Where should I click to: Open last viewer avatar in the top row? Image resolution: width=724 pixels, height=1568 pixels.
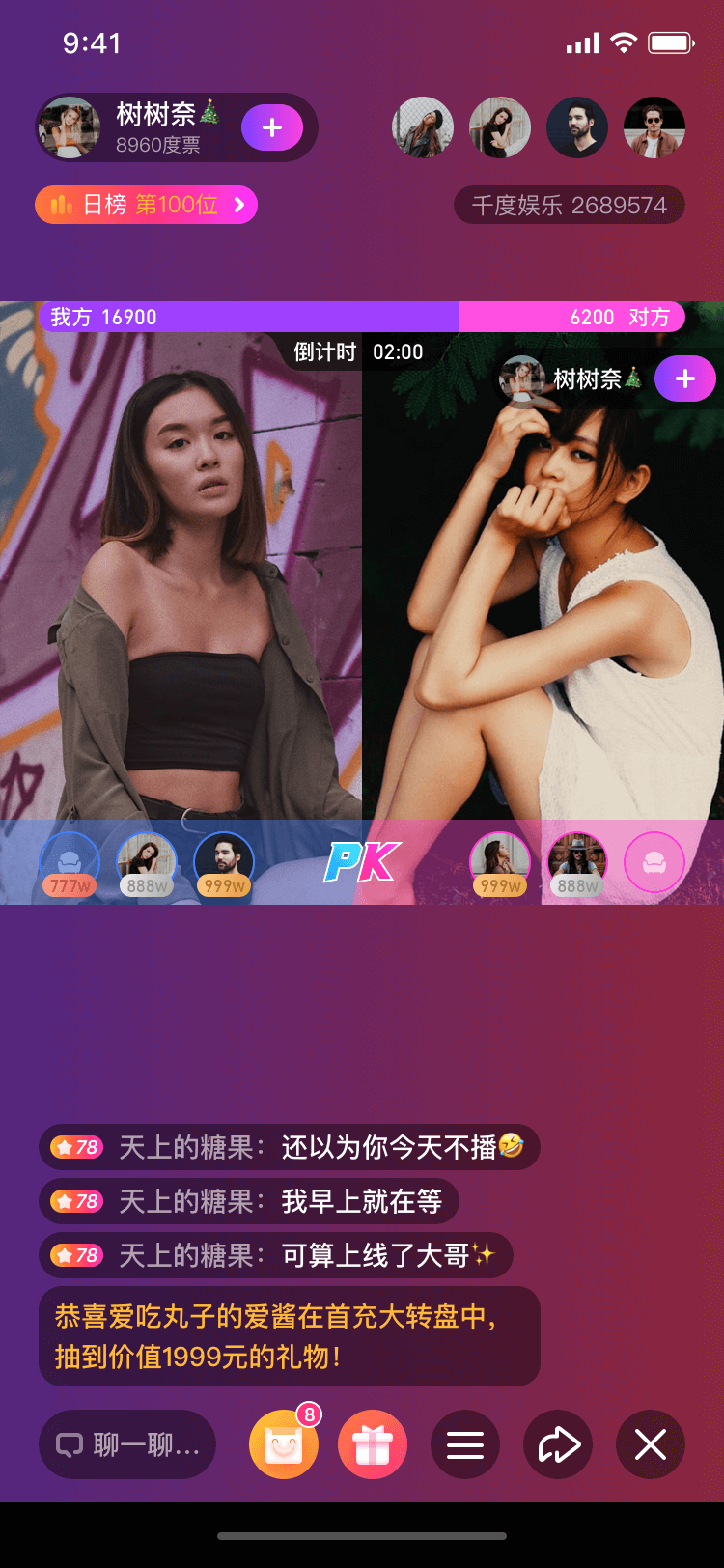coord(654,127)
